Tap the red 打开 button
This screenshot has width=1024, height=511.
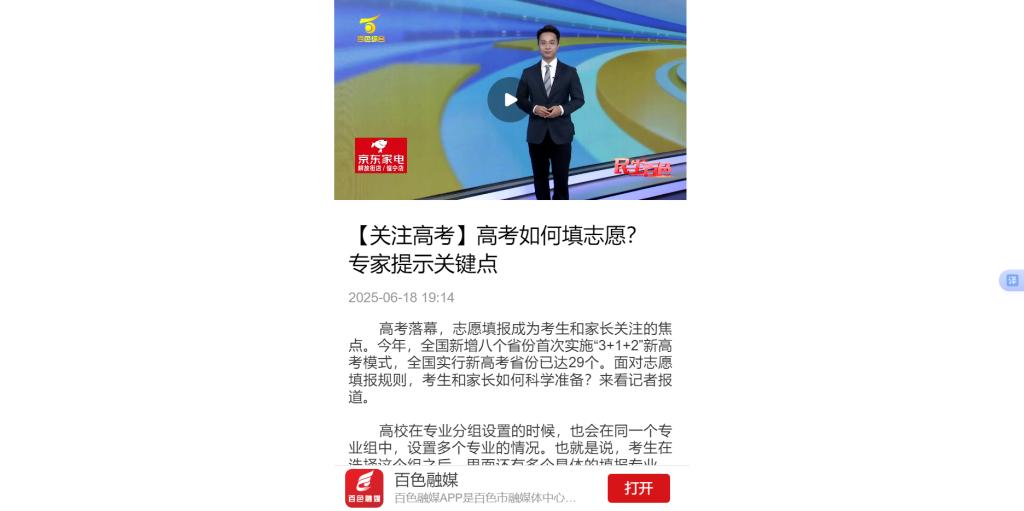coord(638,488)
